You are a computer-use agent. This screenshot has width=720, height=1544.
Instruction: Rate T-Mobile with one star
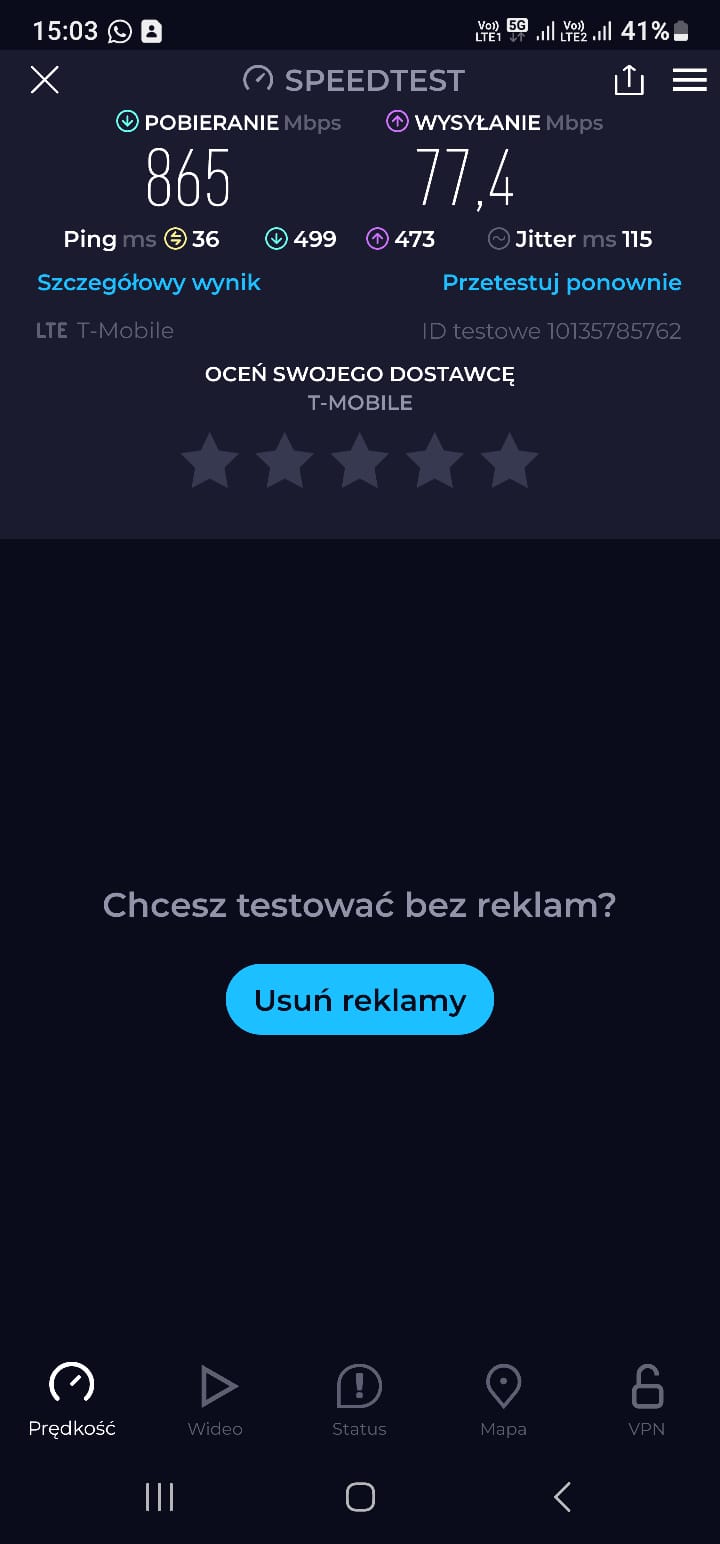(x=210, y=461)
